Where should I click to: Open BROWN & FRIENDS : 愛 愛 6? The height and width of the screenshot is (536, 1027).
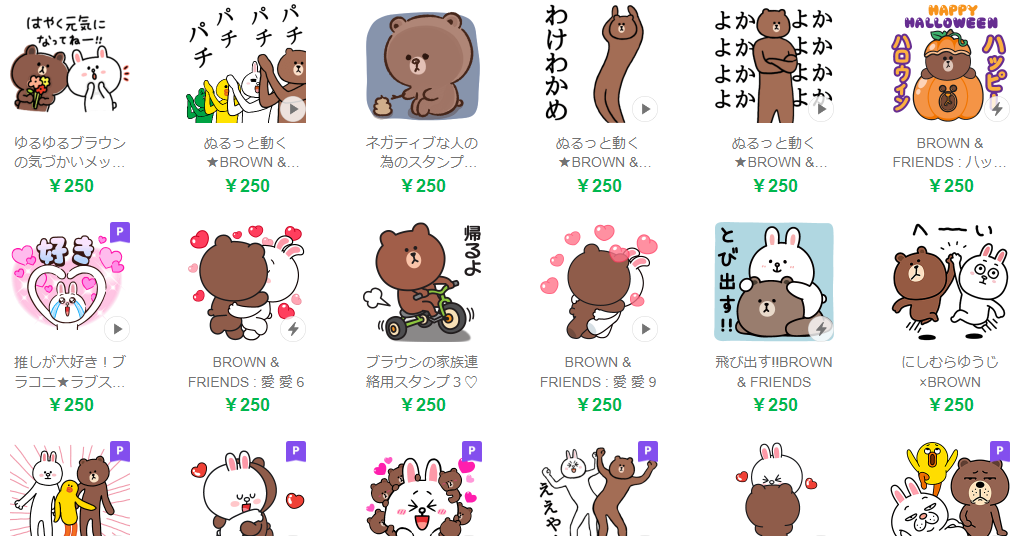click(x=246, y=282)
